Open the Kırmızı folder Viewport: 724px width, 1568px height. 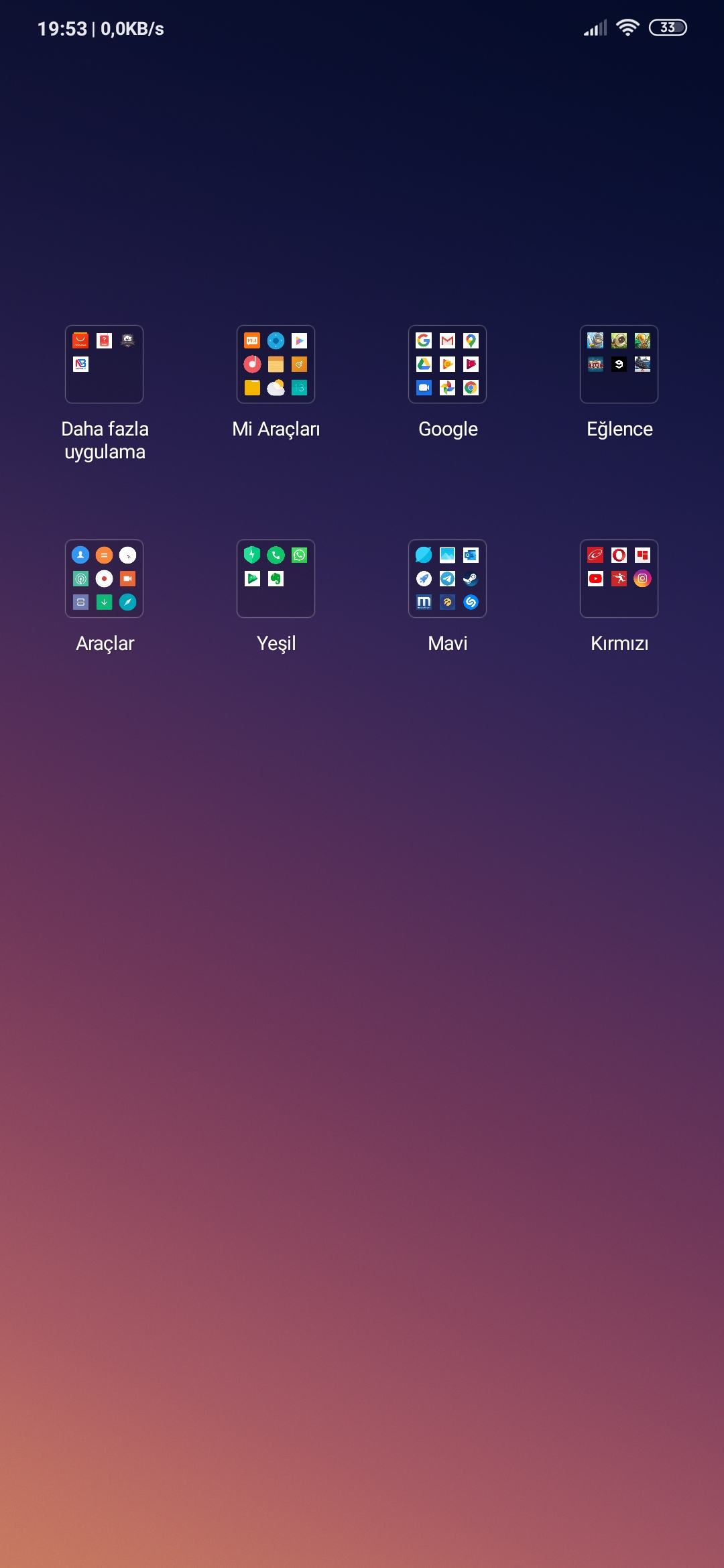pos(619,579)
